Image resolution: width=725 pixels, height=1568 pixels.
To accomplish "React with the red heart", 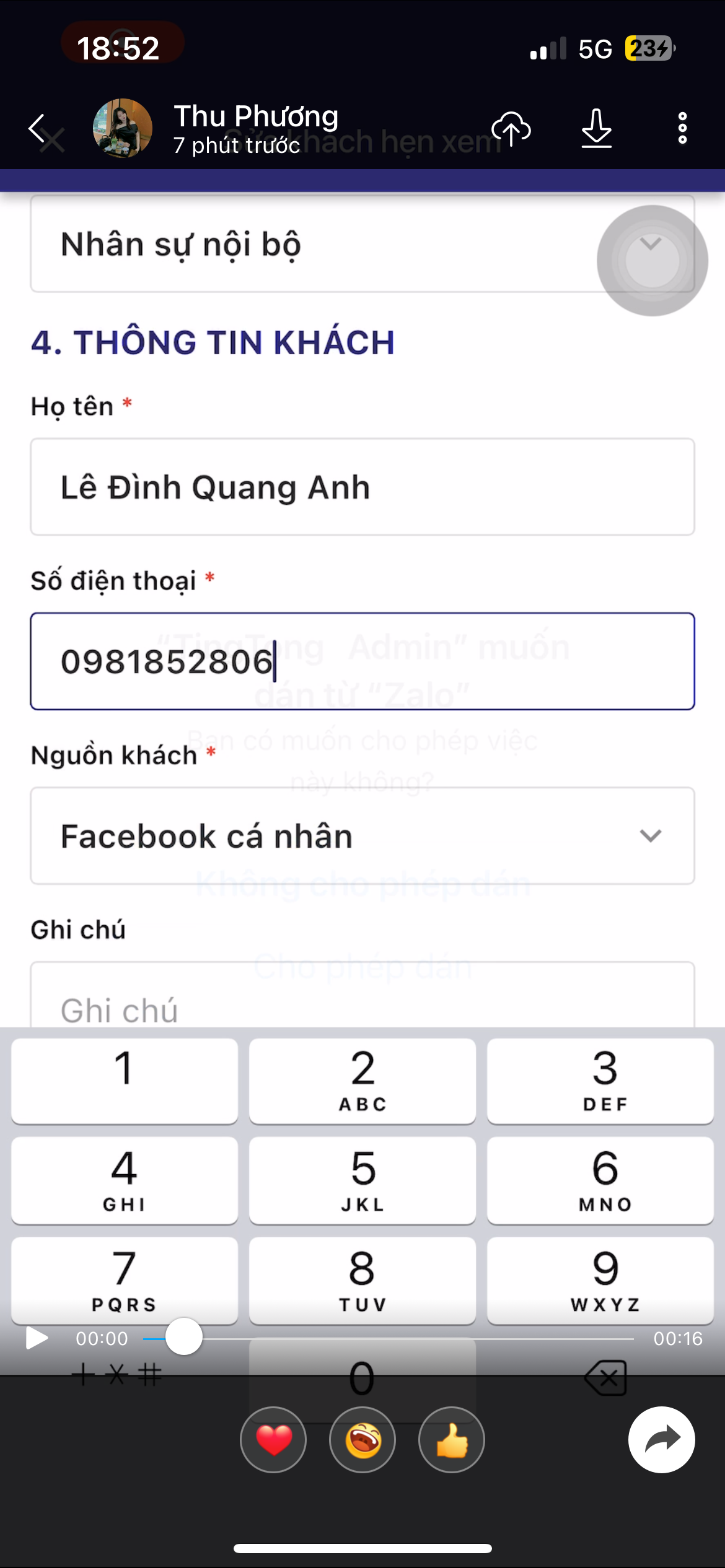I will 273,1440.
